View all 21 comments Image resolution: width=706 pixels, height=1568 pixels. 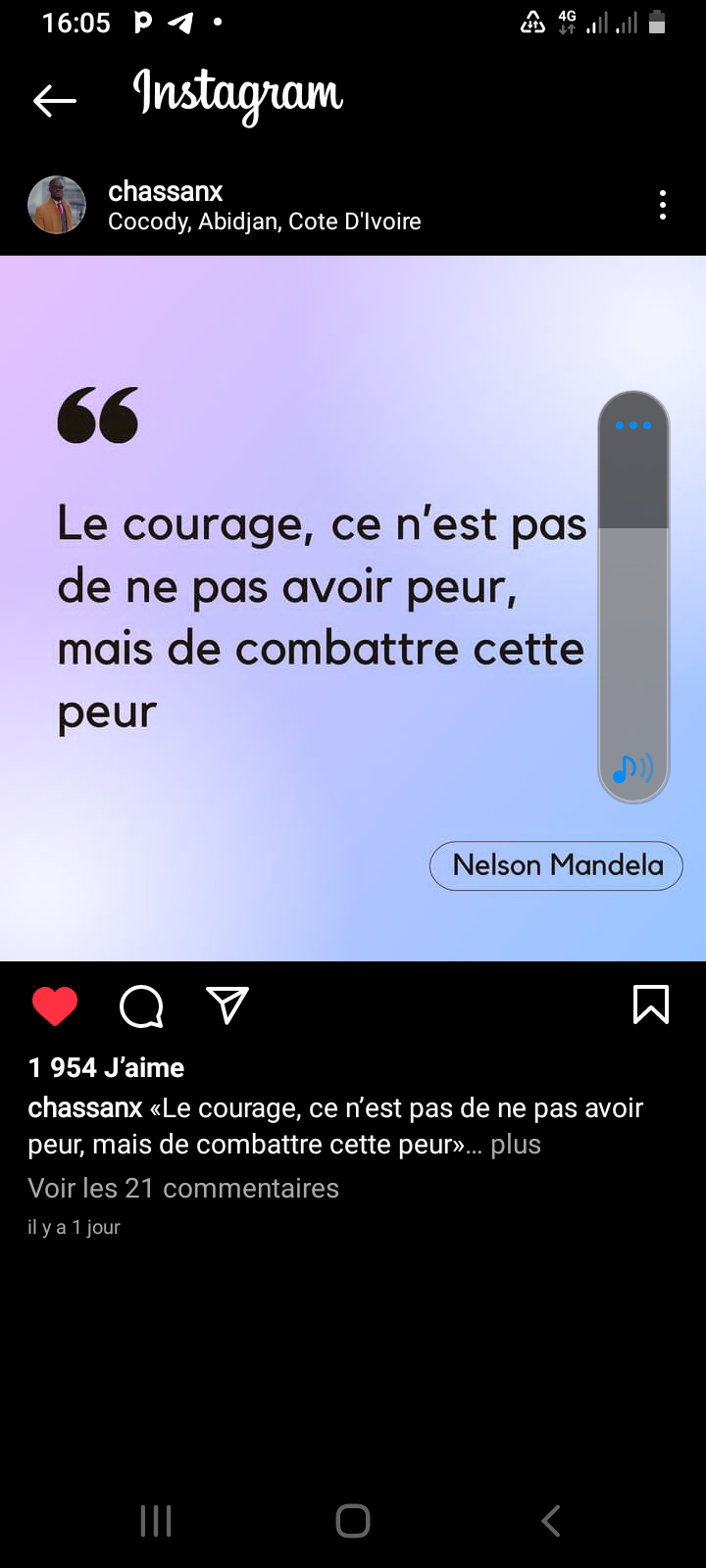coord(183,1188)
